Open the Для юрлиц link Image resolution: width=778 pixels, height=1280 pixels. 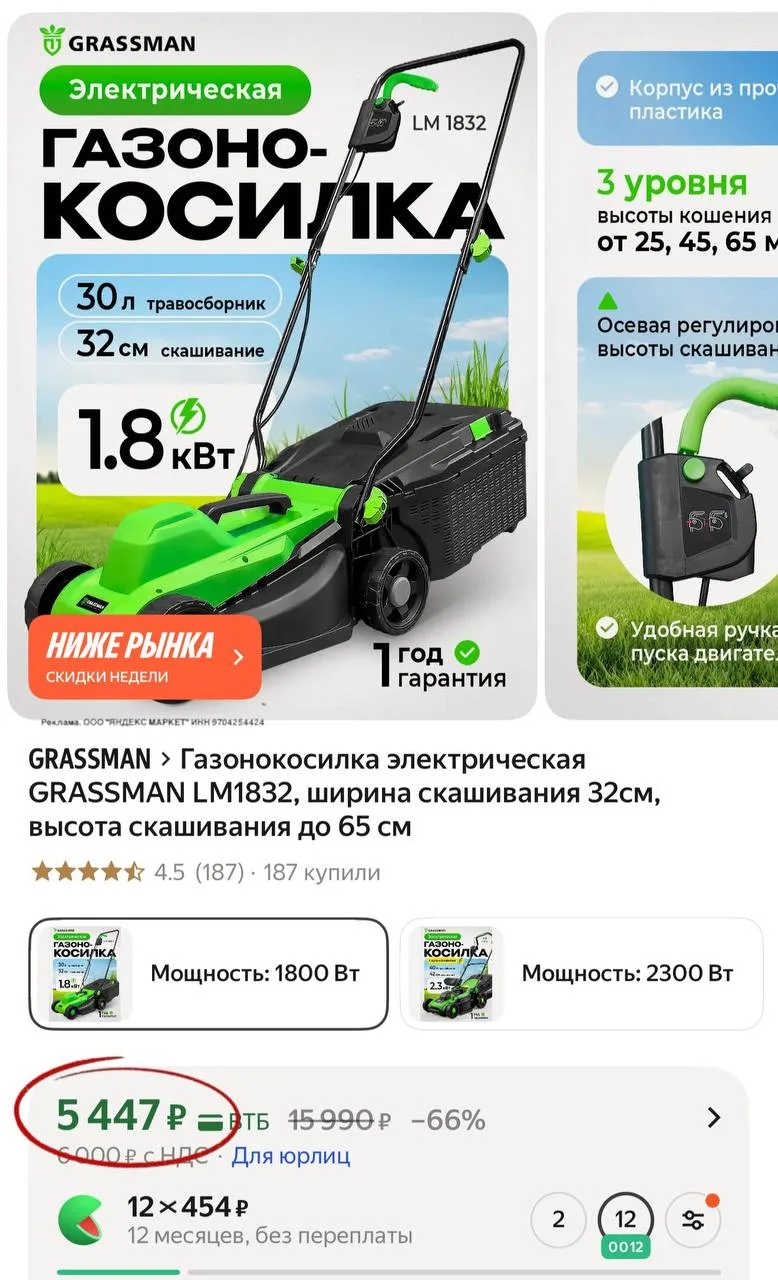(291, 1156)
